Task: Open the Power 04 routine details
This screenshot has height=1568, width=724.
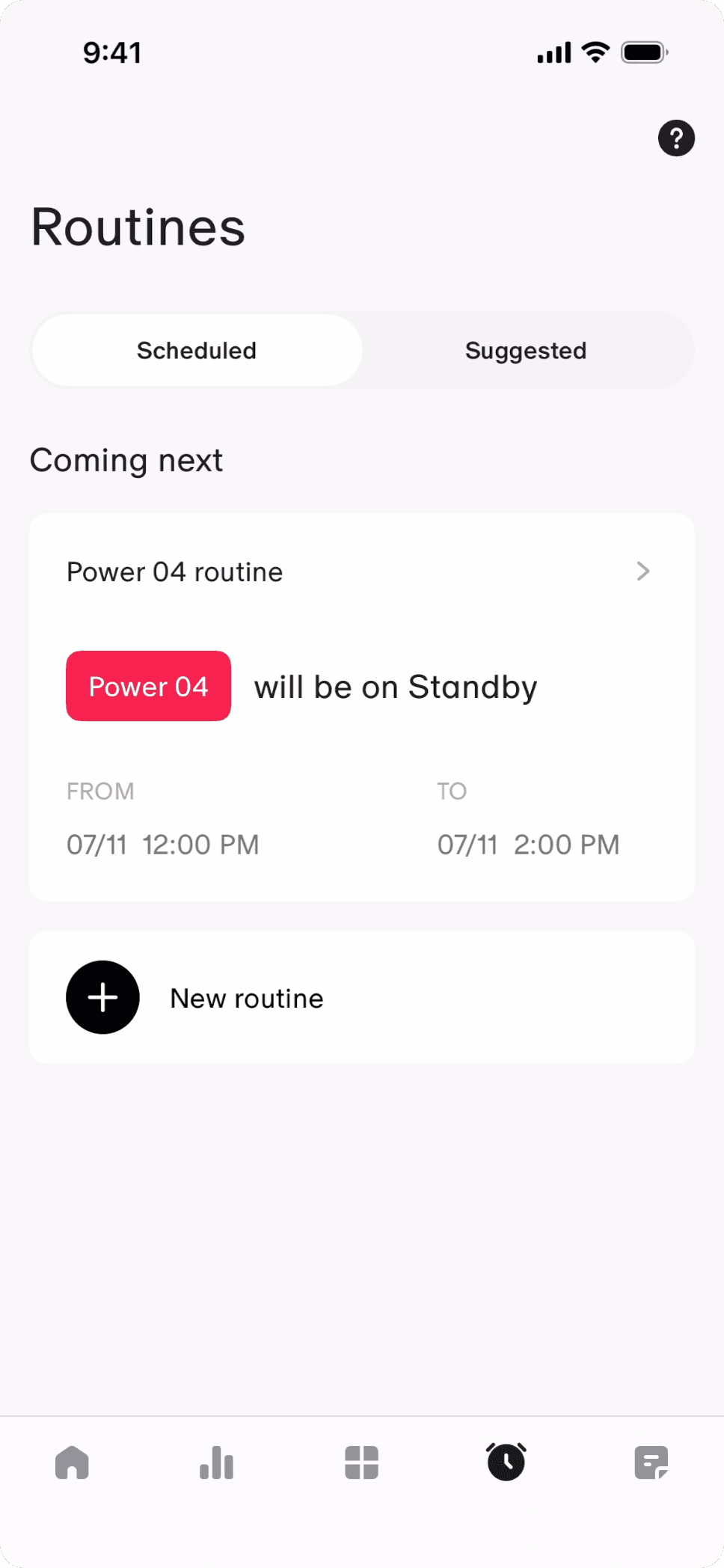Action: point(642,572)
